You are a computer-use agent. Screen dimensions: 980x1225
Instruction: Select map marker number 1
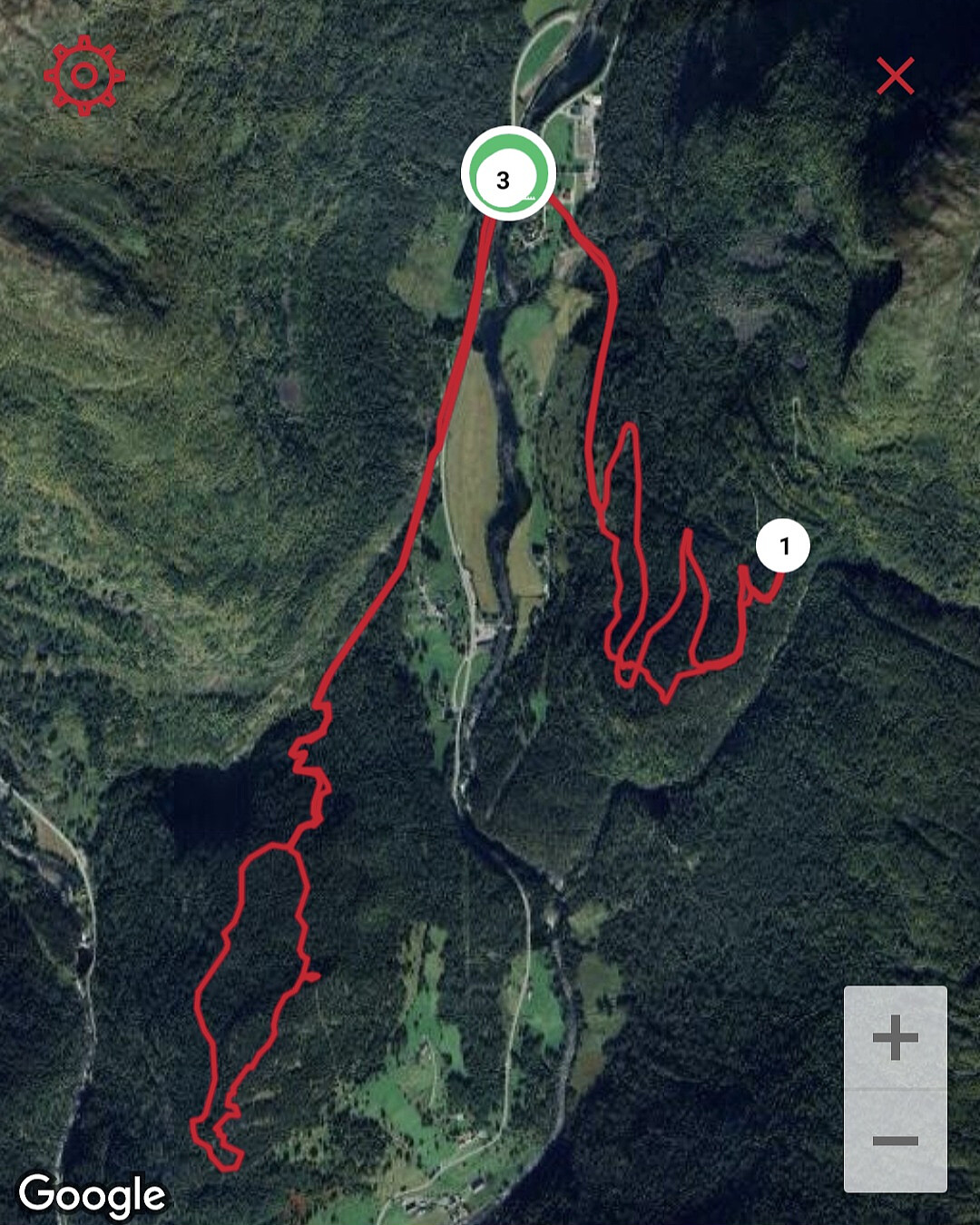coord(782,546)
